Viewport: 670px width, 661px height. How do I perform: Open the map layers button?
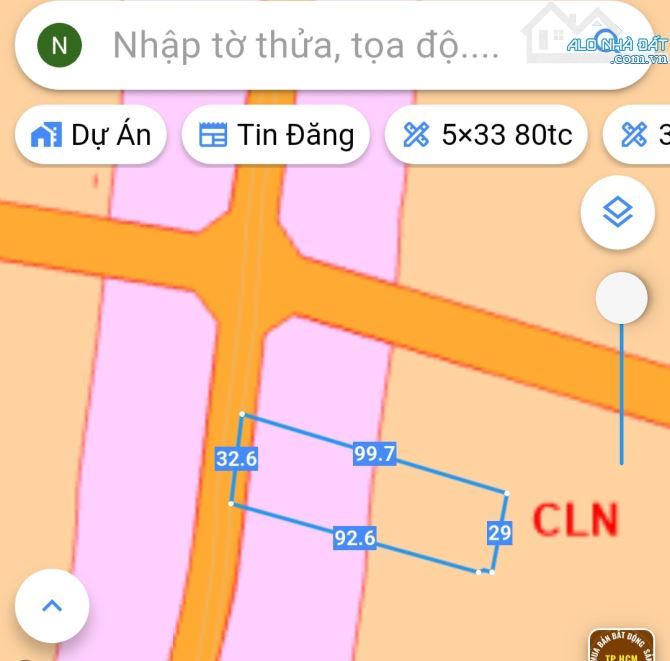pos(618,212)
